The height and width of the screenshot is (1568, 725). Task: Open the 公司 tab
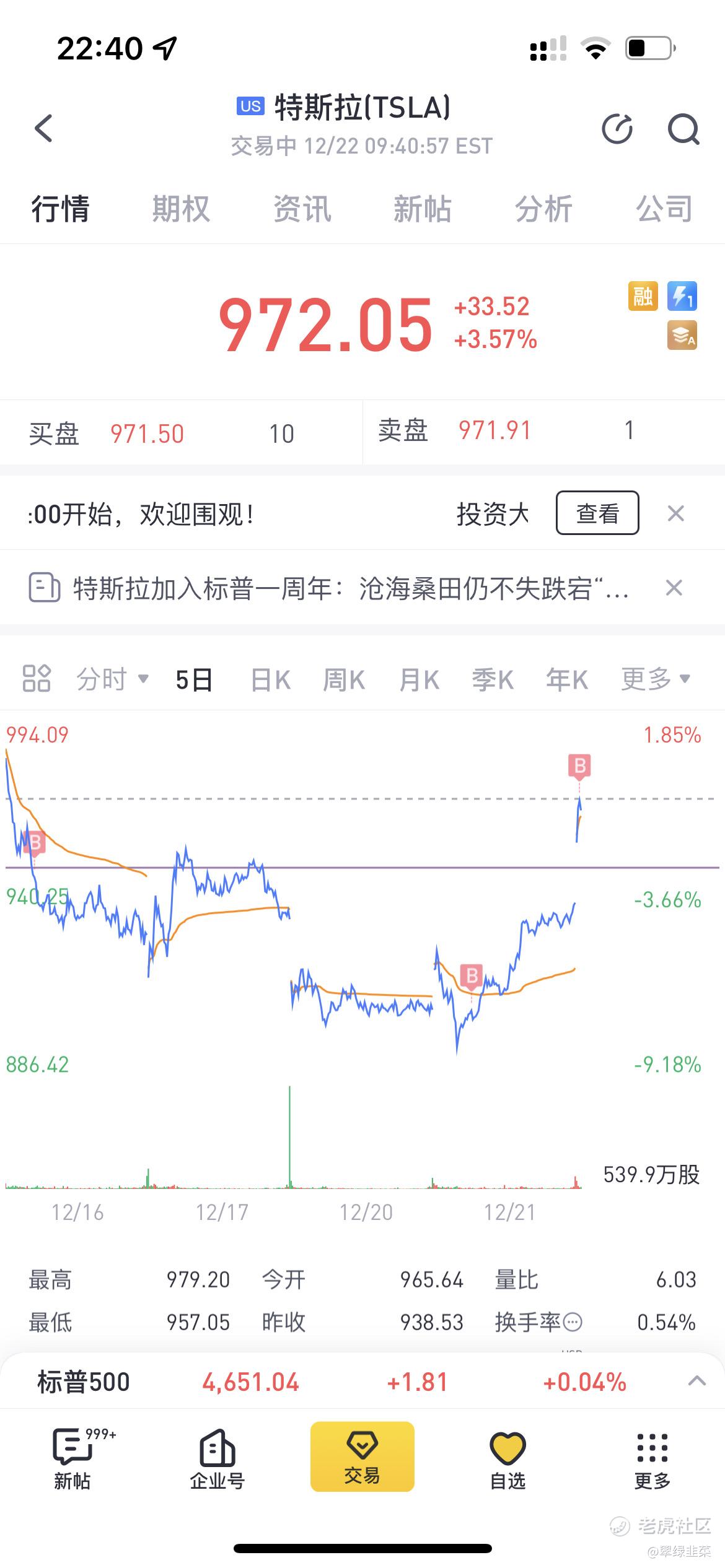tap(664, 209)
